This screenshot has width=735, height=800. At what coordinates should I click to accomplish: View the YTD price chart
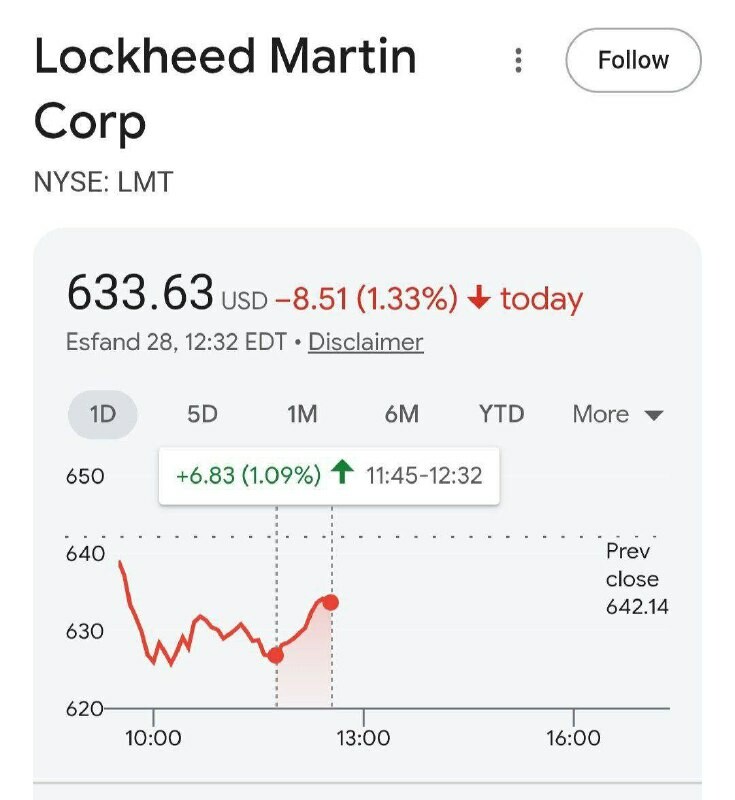(501, 414)
